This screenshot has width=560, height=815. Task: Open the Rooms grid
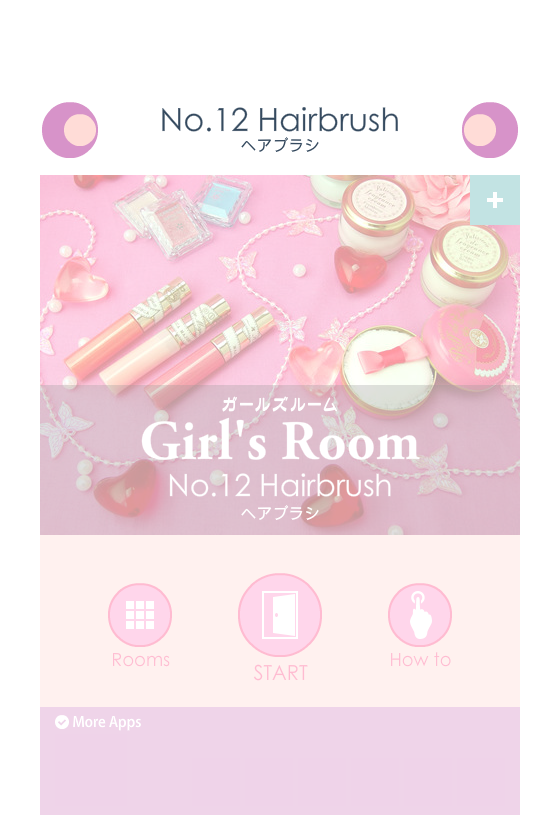point(140,615)
